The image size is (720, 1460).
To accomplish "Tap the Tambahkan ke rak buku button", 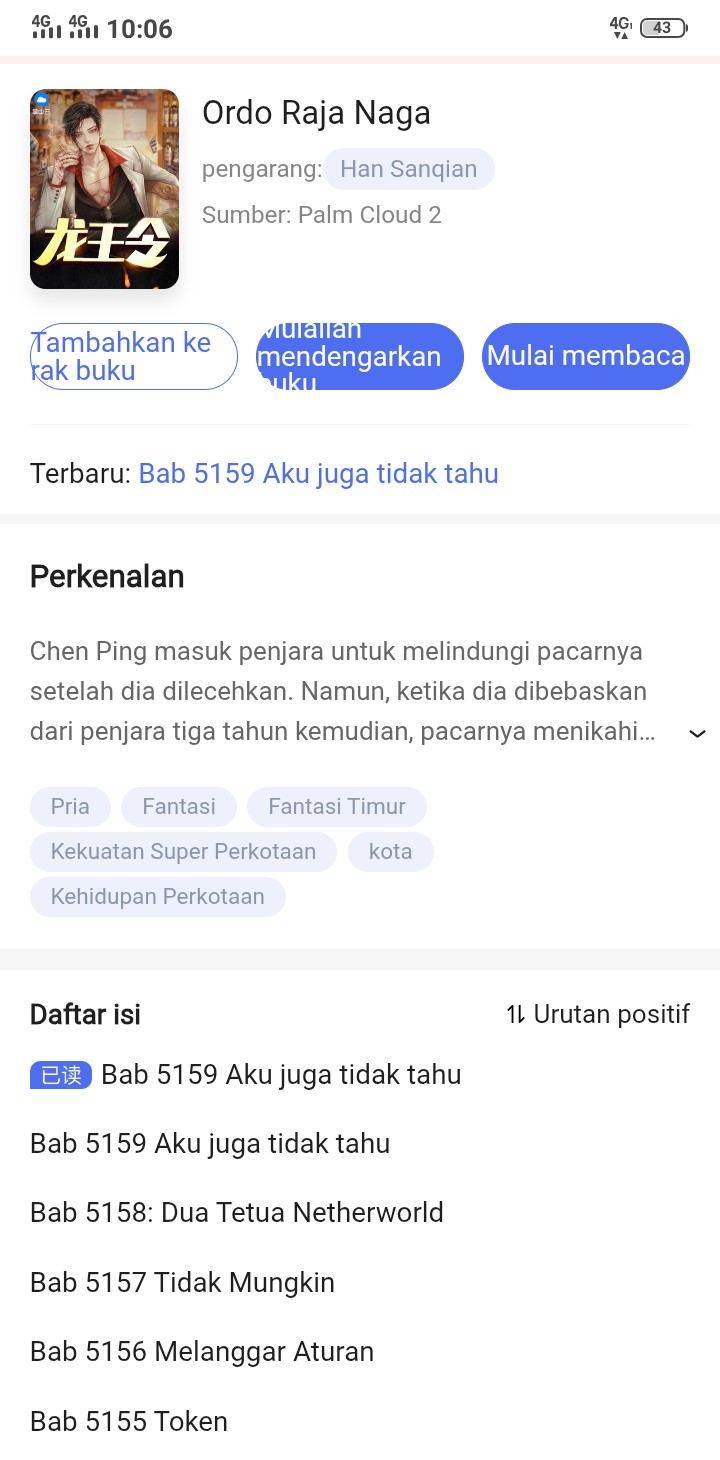I will click(134, 356).
